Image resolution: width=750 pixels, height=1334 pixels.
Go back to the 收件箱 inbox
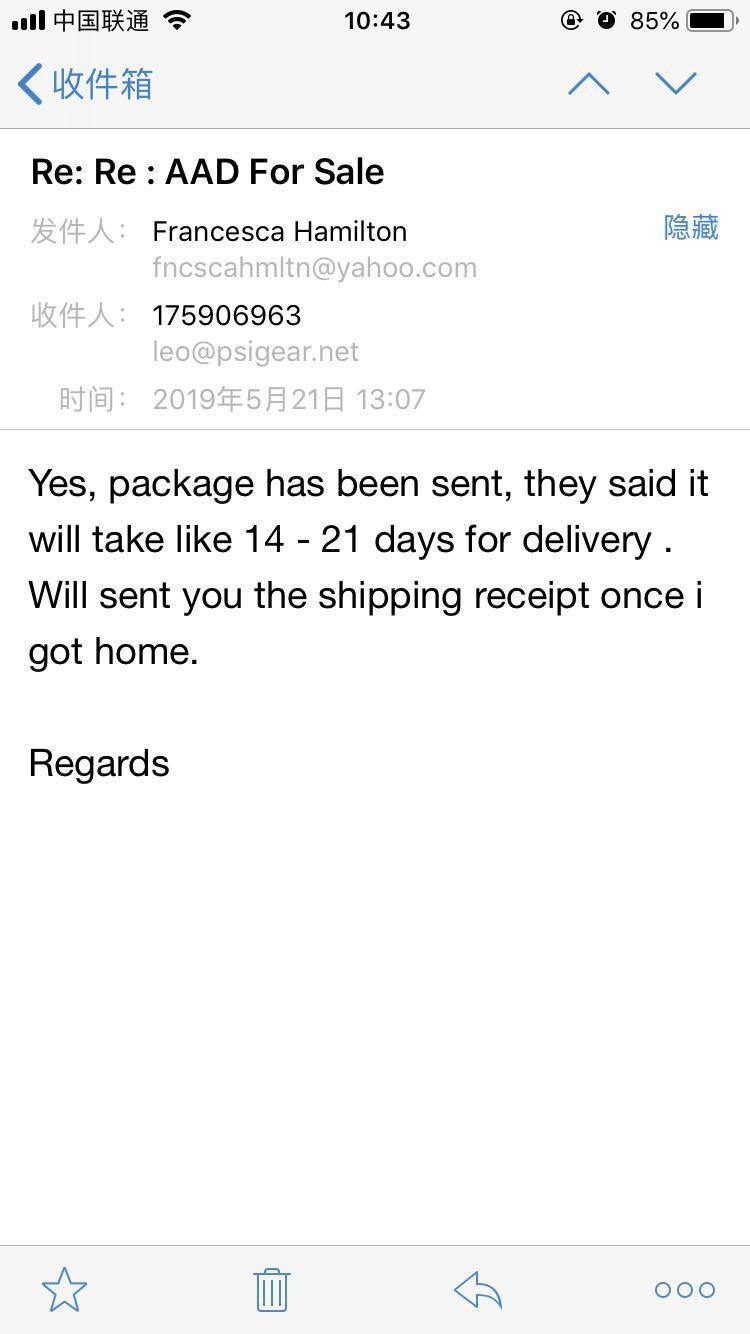click(x=85, y=84)
